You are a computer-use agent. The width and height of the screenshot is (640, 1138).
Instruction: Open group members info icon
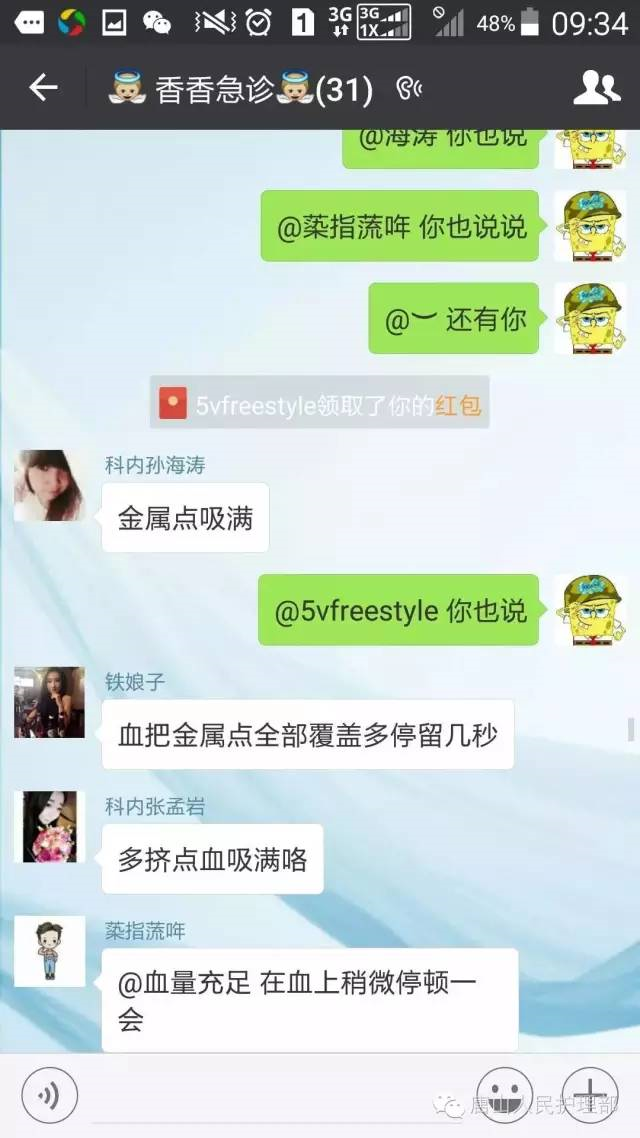tap(596, 89)
